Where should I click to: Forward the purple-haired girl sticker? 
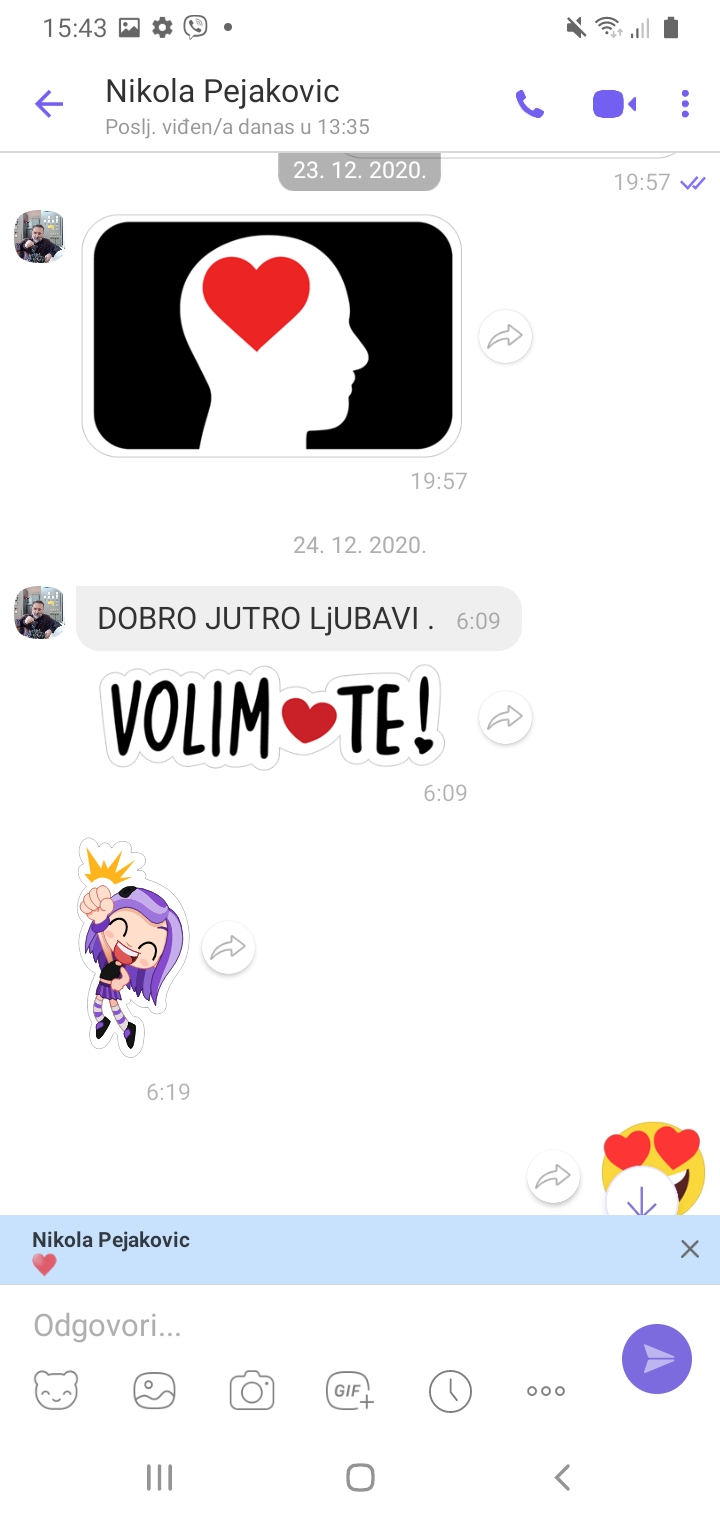tap(228, 947)
